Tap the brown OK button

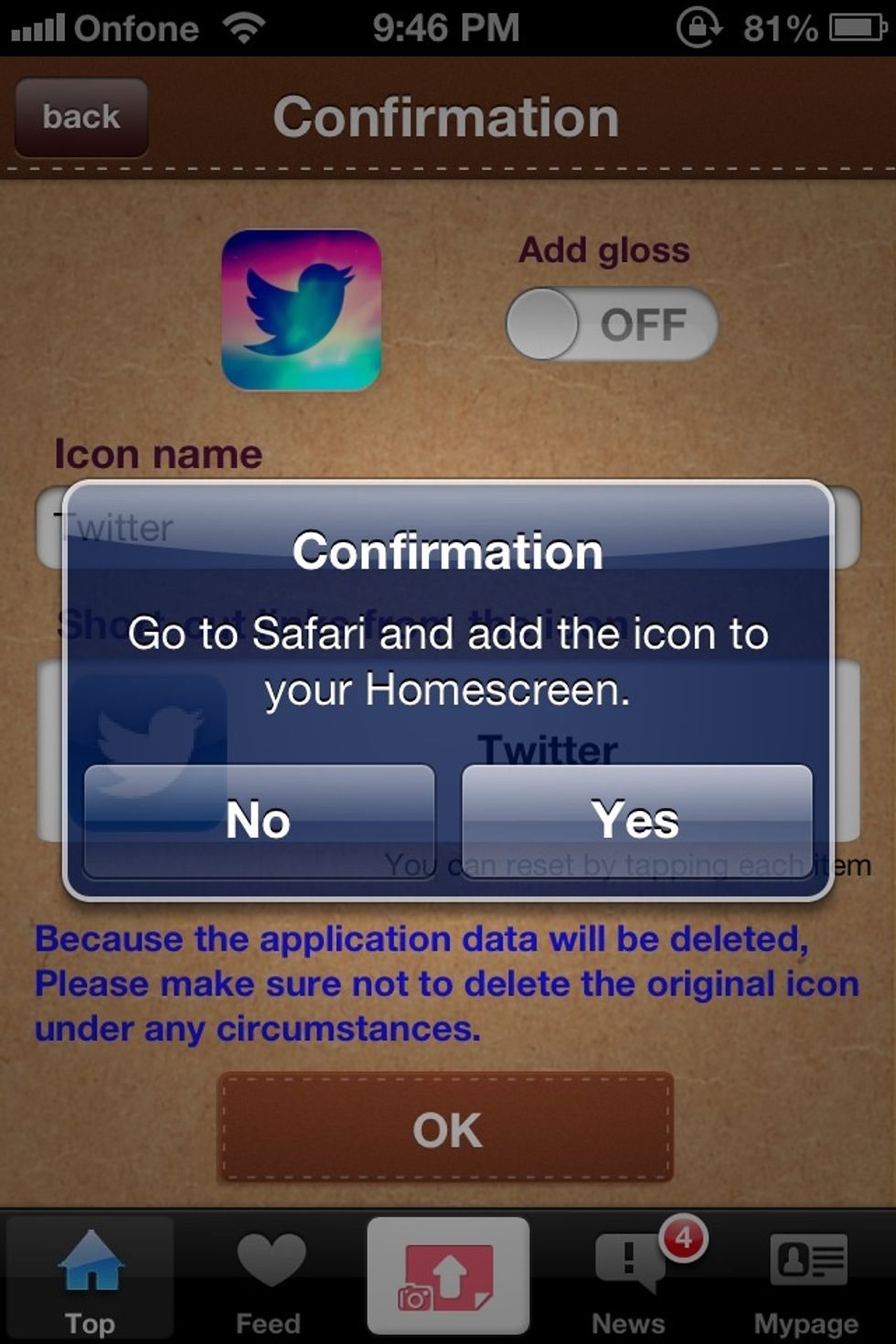tap(446, 1129)
